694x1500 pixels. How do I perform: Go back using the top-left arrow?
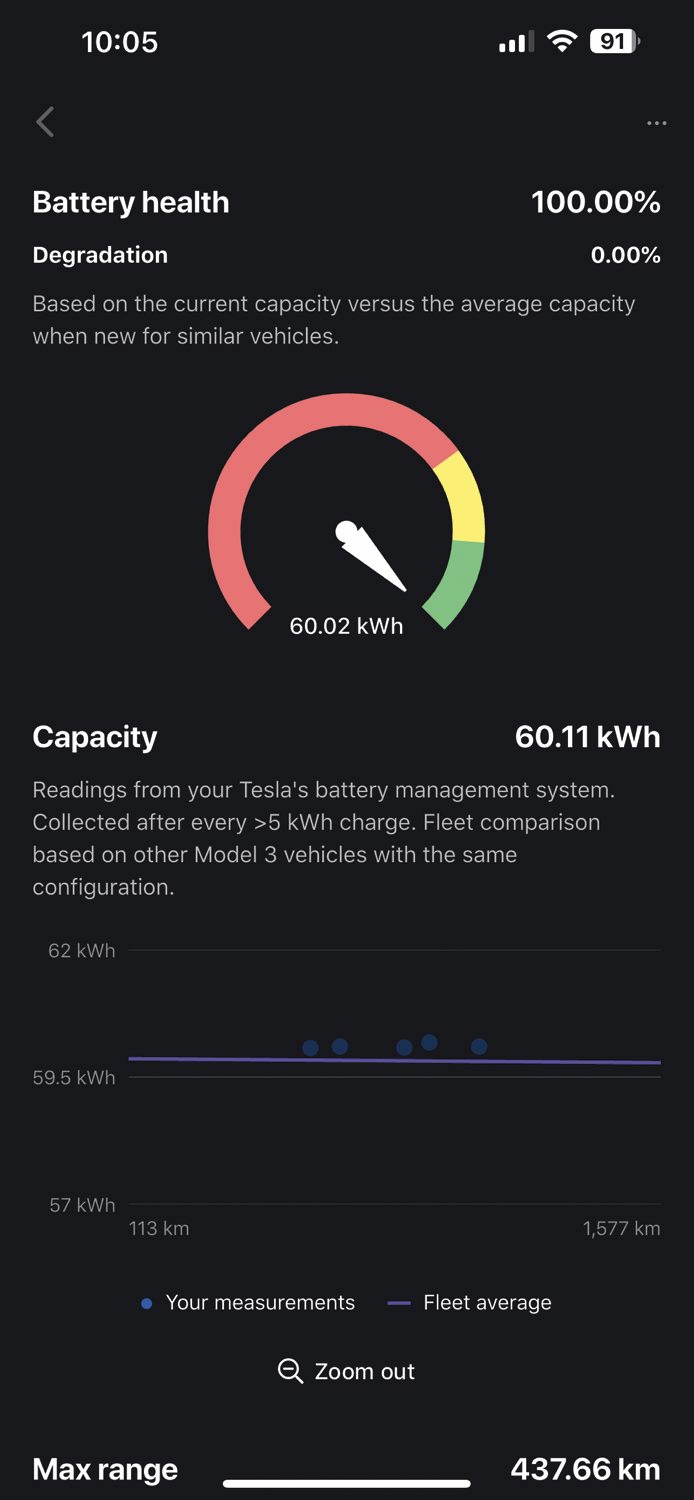(x=45, y=122)
